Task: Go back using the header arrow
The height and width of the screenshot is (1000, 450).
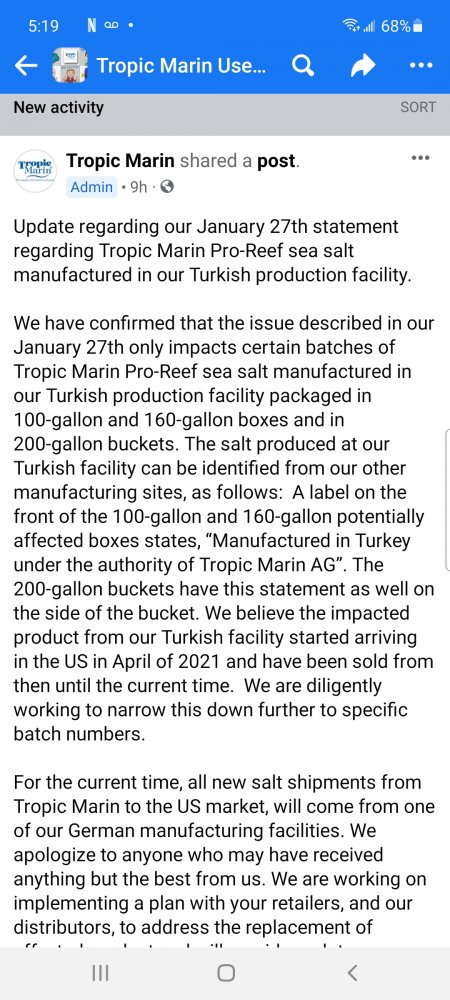Action: (x=25, y=66)
